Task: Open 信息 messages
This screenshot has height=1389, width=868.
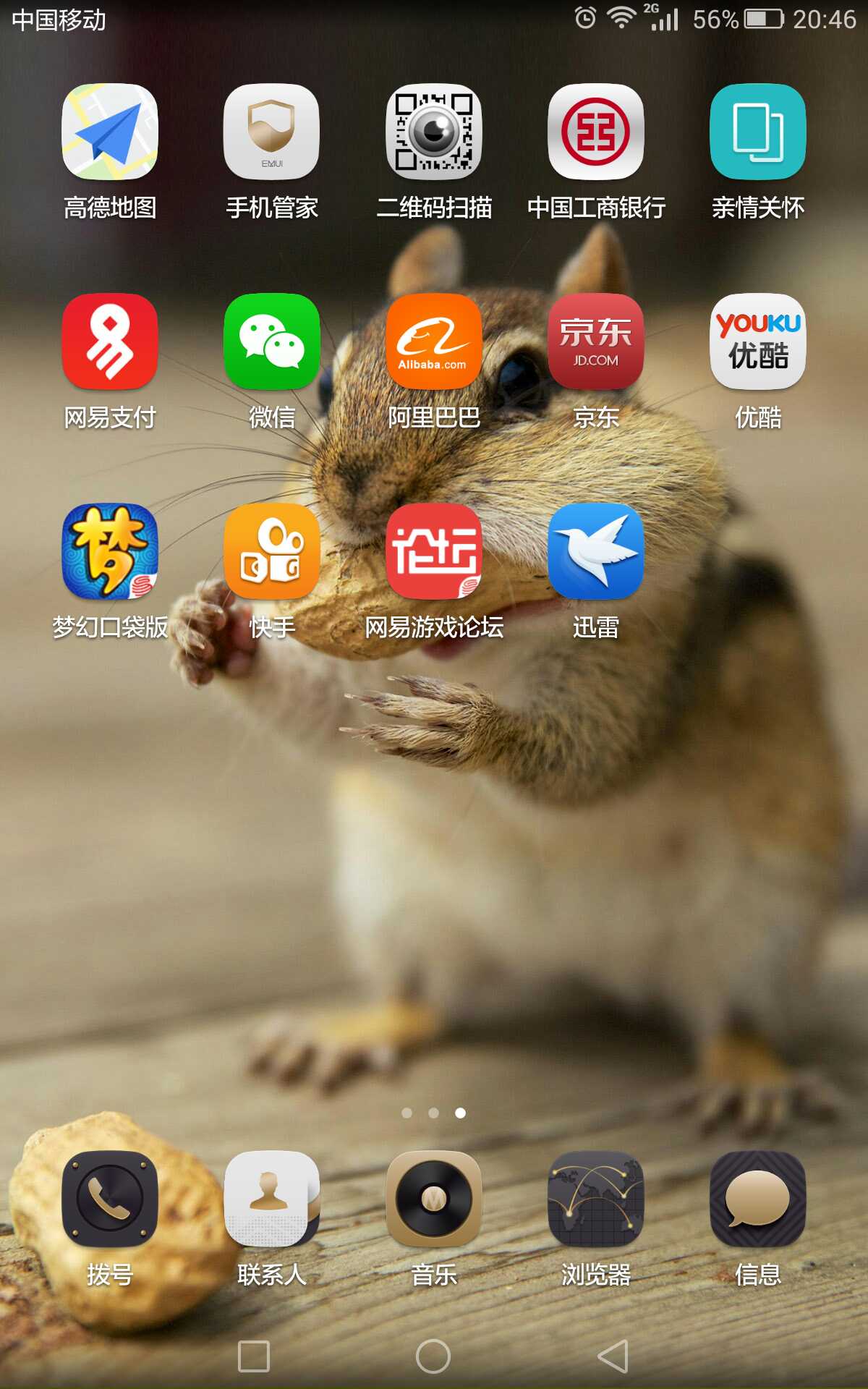Action: tap(758, 1198)
